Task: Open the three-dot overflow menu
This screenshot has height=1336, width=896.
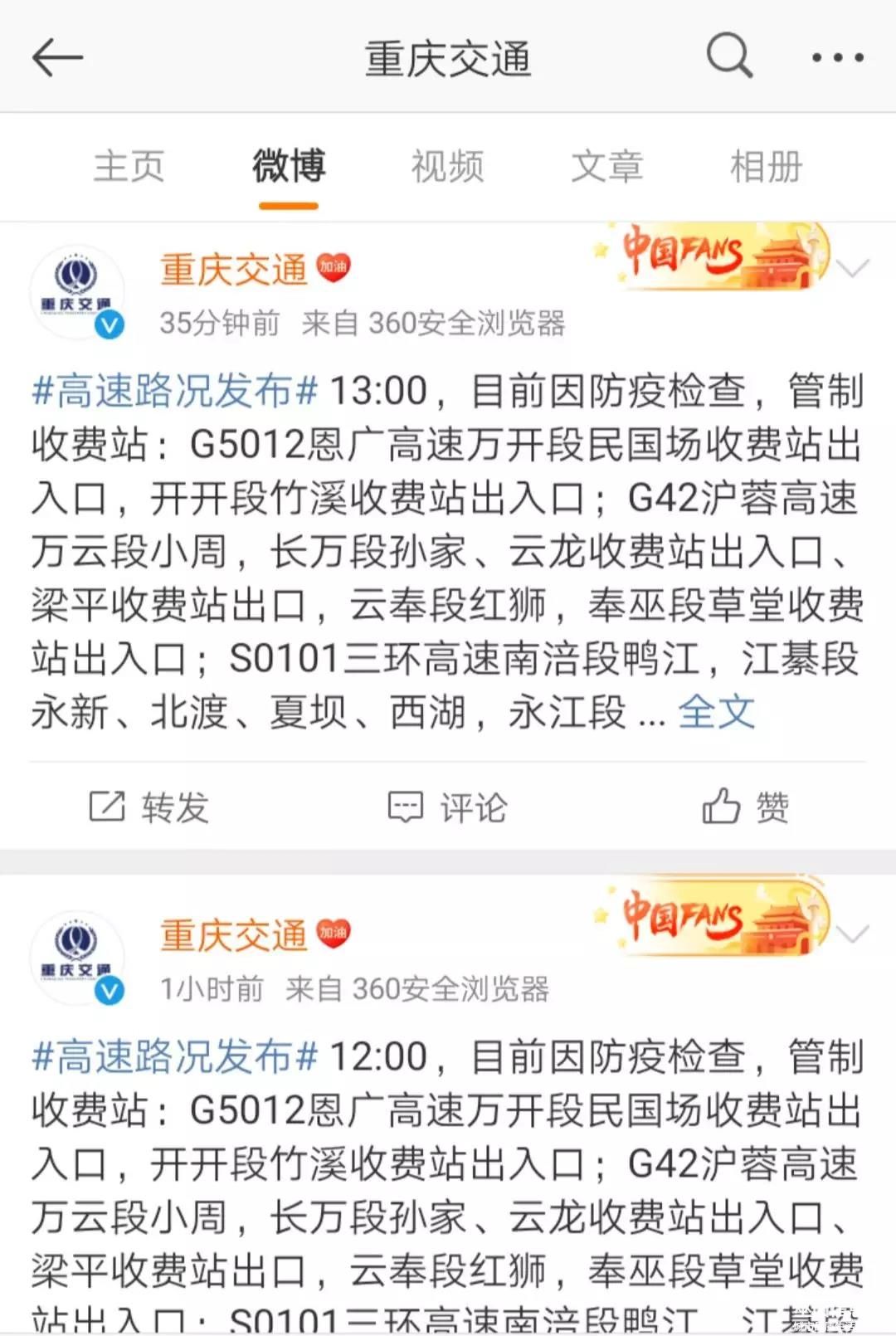Action: (837, 58)
